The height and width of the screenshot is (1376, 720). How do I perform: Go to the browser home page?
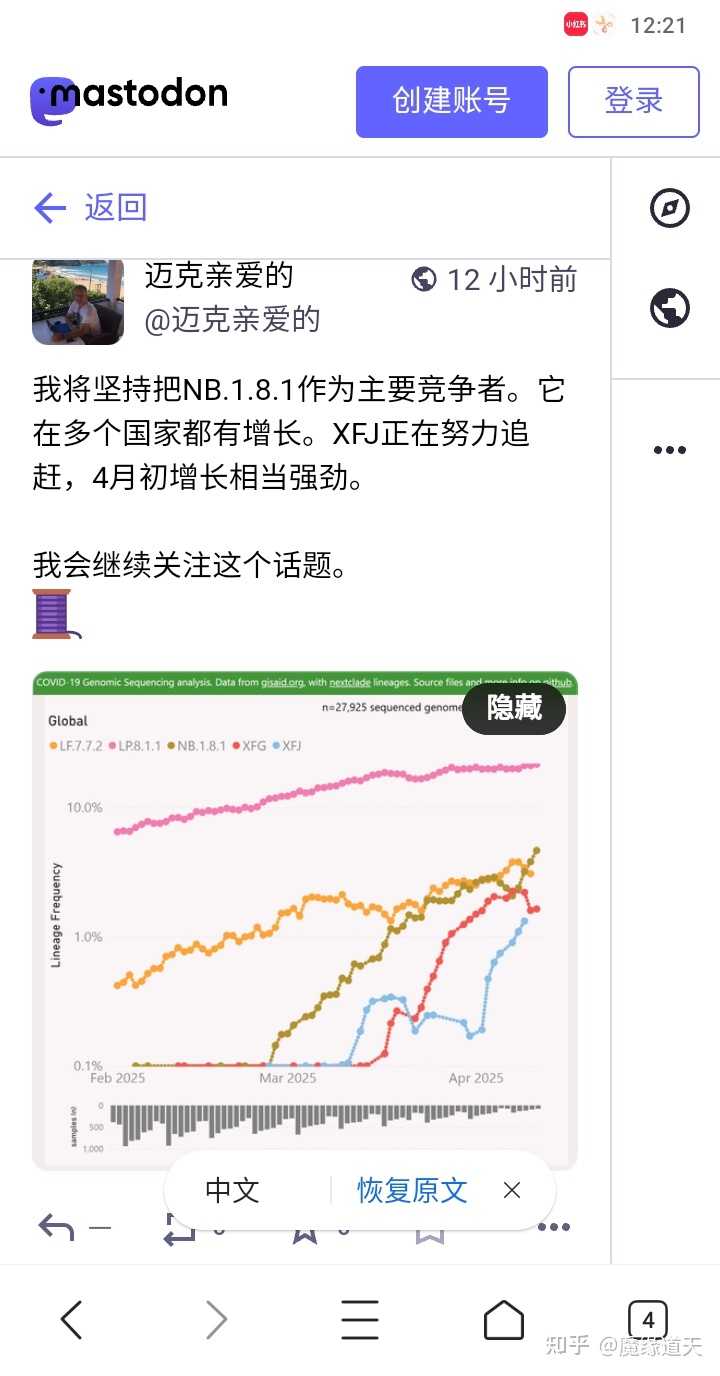point(504,1320)
